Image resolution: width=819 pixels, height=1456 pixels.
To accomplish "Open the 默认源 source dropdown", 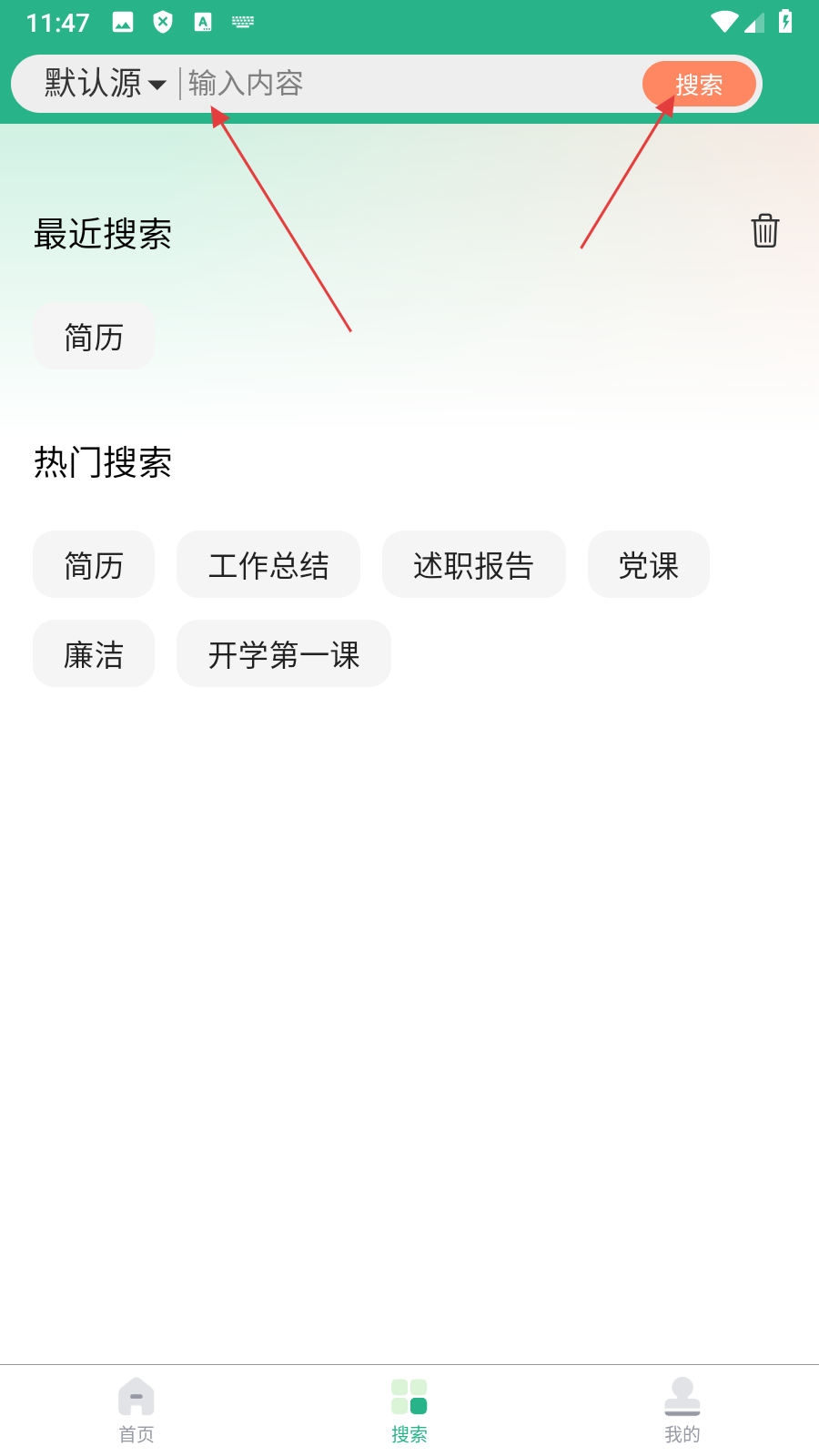I will coord(106,84).
